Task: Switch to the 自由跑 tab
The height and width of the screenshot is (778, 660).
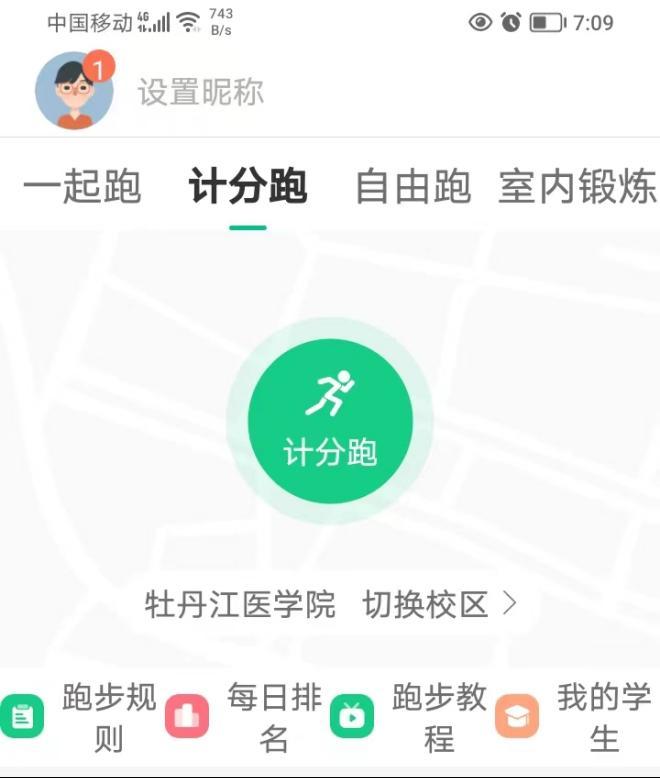Action: pos(413,187)
